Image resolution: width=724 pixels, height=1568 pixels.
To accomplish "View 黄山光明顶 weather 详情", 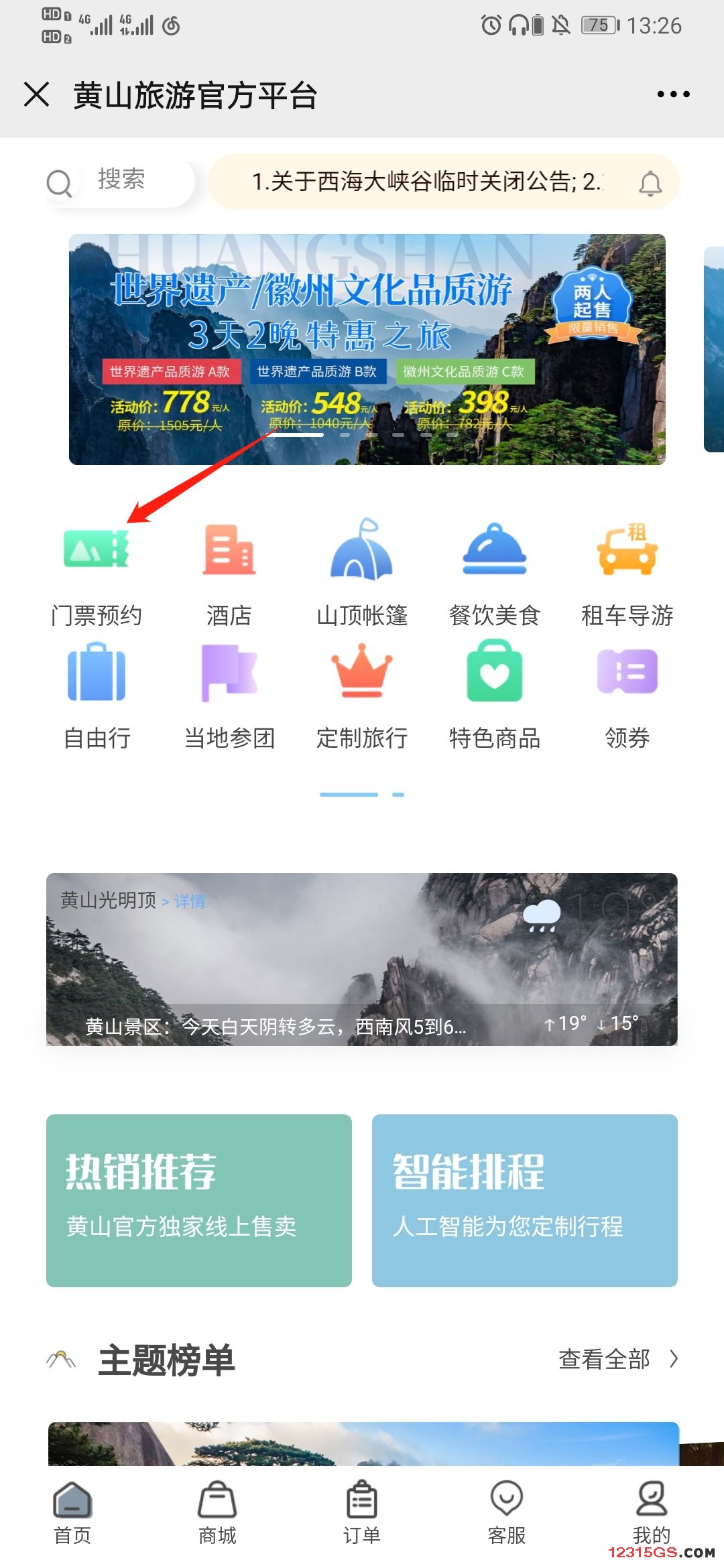I will point(189,901).
